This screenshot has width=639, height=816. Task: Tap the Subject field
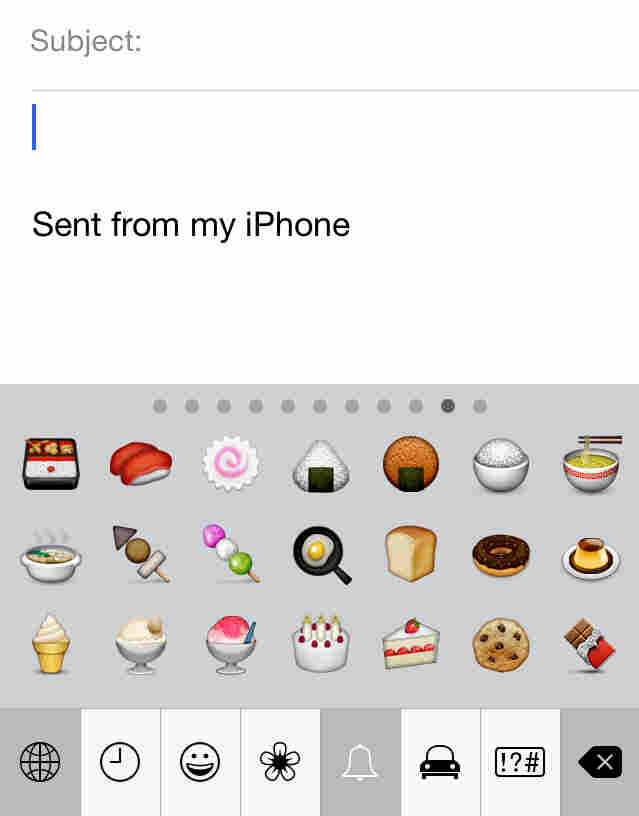click(x=380, y=42)
